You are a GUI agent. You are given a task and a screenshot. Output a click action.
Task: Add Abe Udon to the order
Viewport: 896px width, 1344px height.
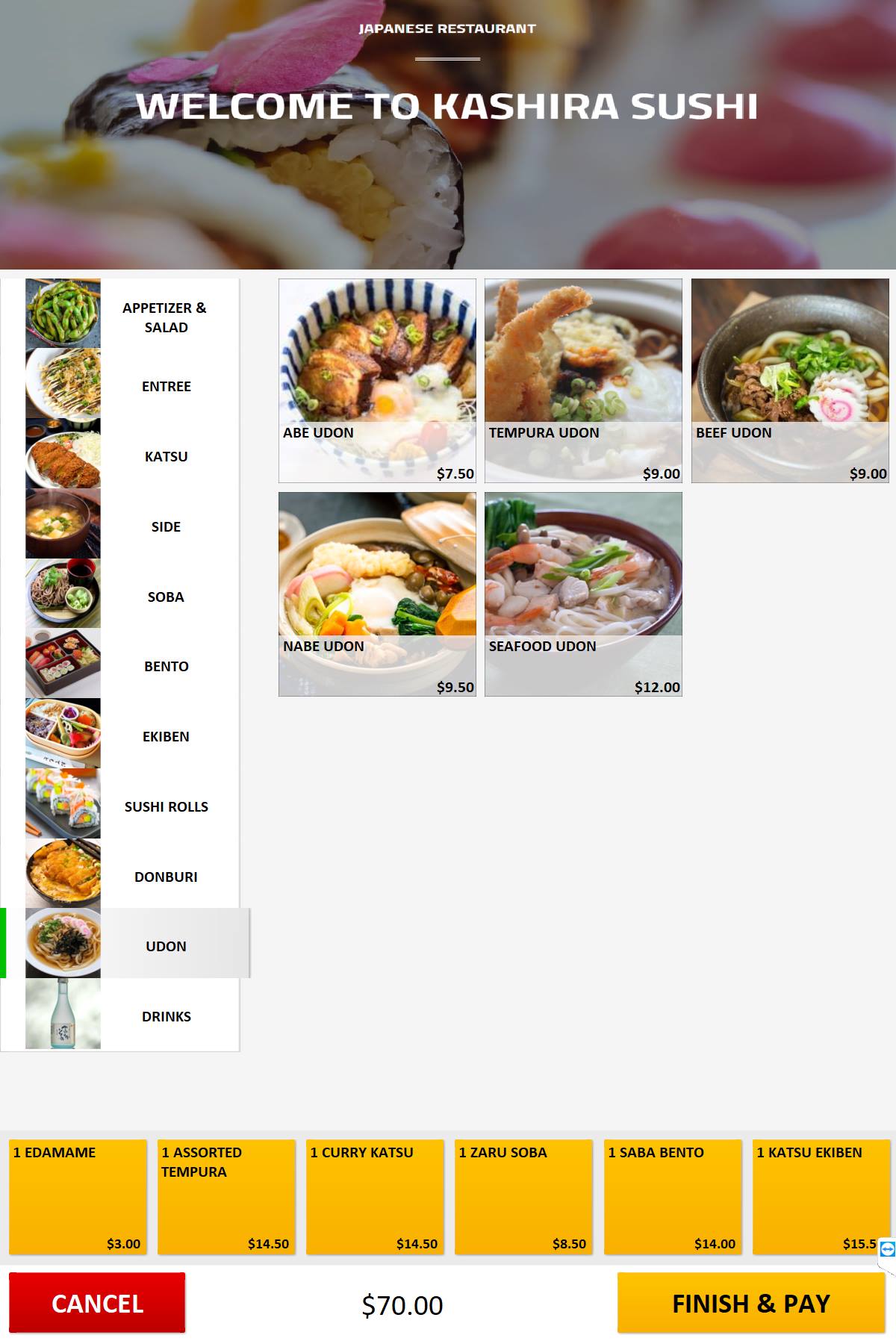click(x=377, y=381)
